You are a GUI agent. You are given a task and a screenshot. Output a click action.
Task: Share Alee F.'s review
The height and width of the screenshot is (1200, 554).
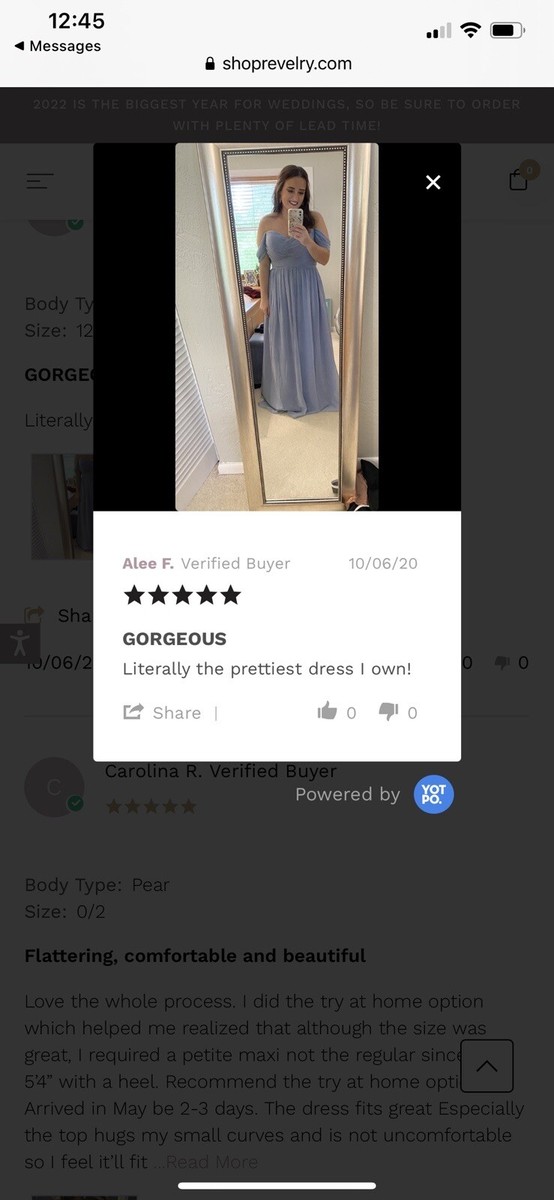162,712
